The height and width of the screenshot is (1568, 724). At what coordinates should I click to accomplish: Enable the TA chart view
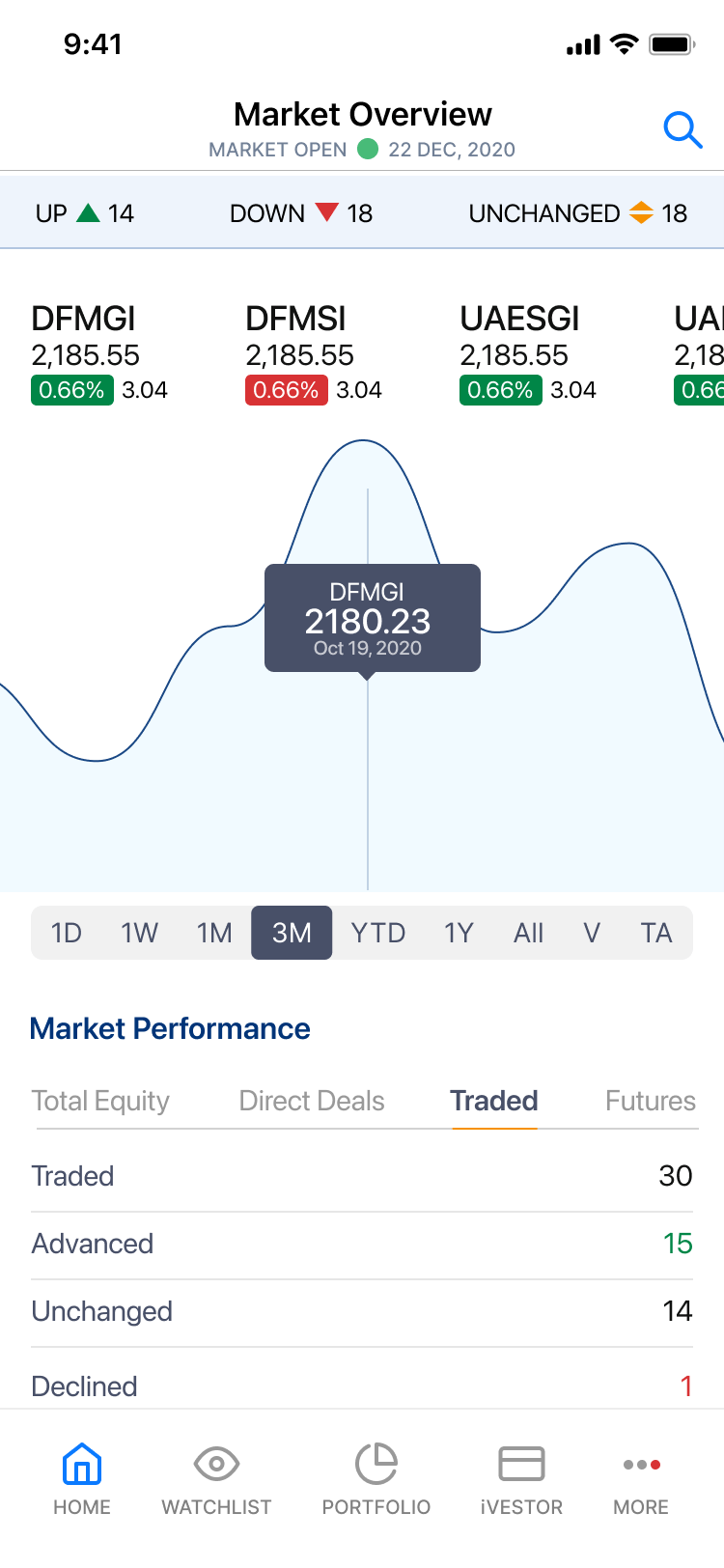656,933
